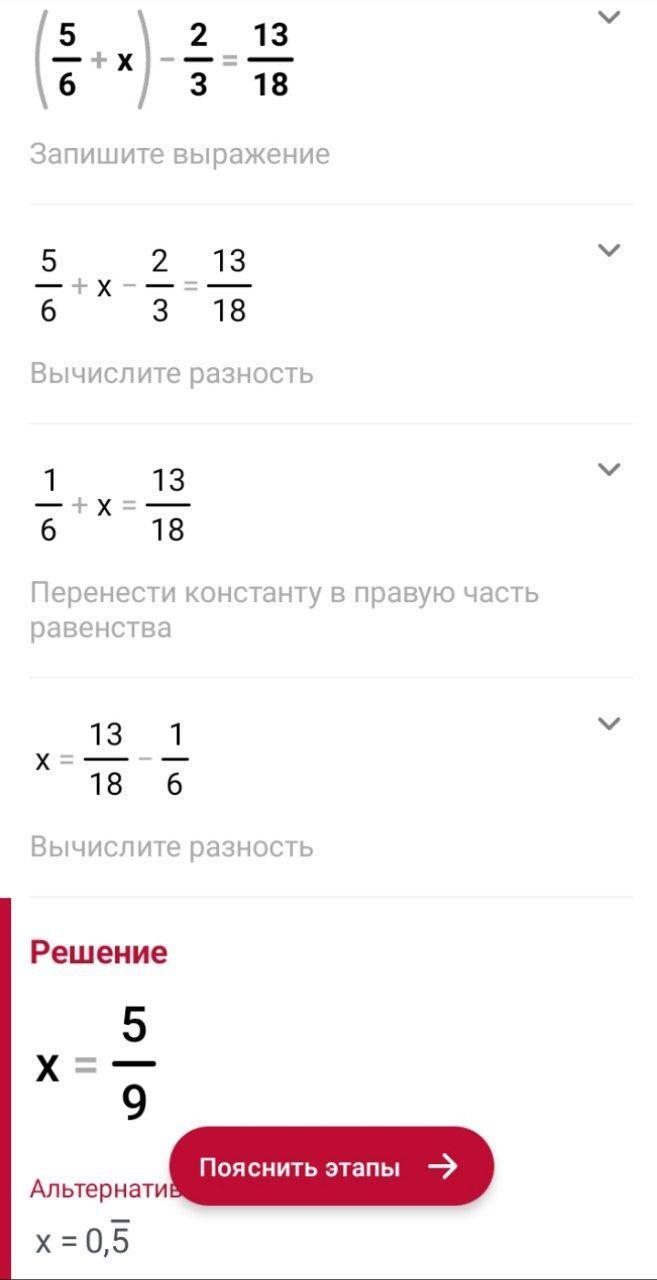Expand the step showing x = 13/18 − 1/6
The height and width of the screenshot is (1280, 657).
point(609,723)
